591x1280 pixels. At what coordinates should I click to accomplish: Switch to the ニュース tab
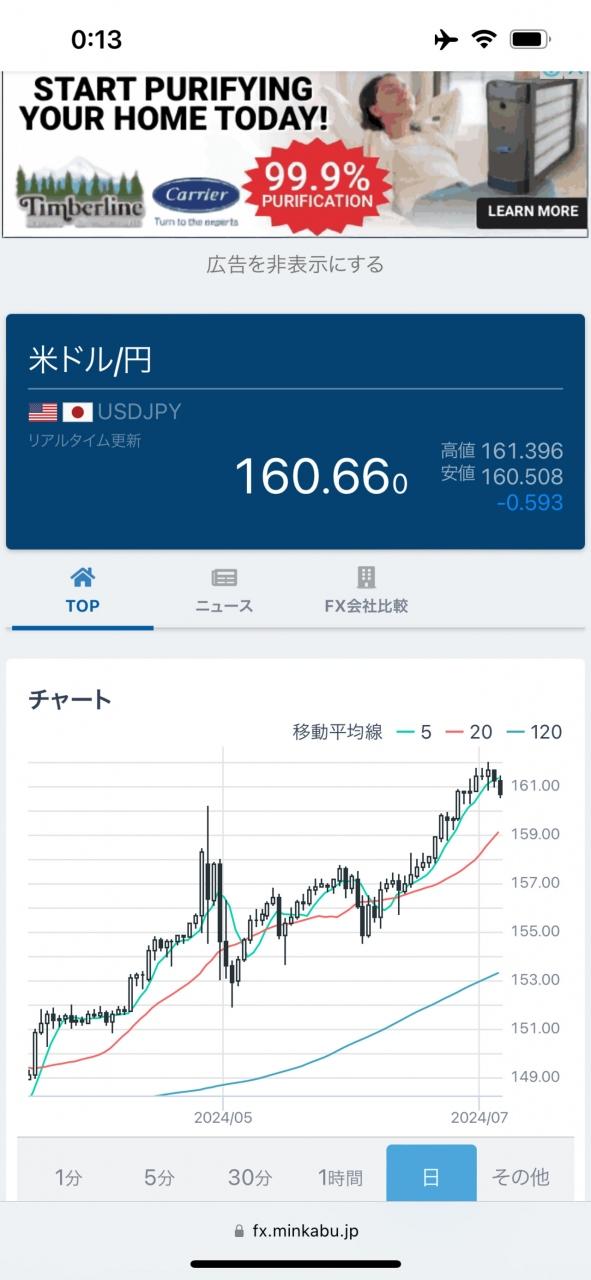pyautogui.click(x=224, y=591)
